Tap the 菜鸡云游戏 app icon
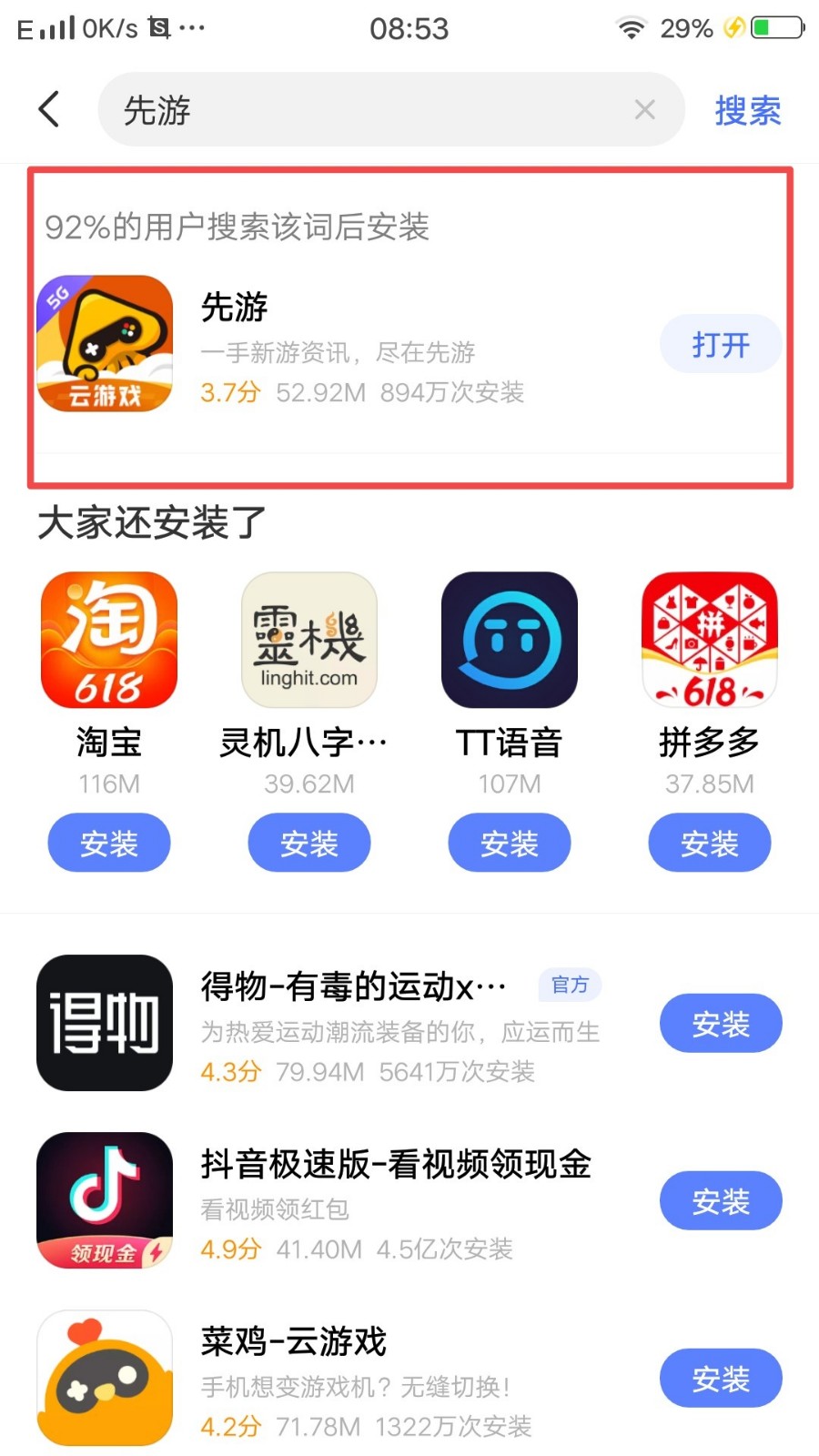 [104, 1378]
